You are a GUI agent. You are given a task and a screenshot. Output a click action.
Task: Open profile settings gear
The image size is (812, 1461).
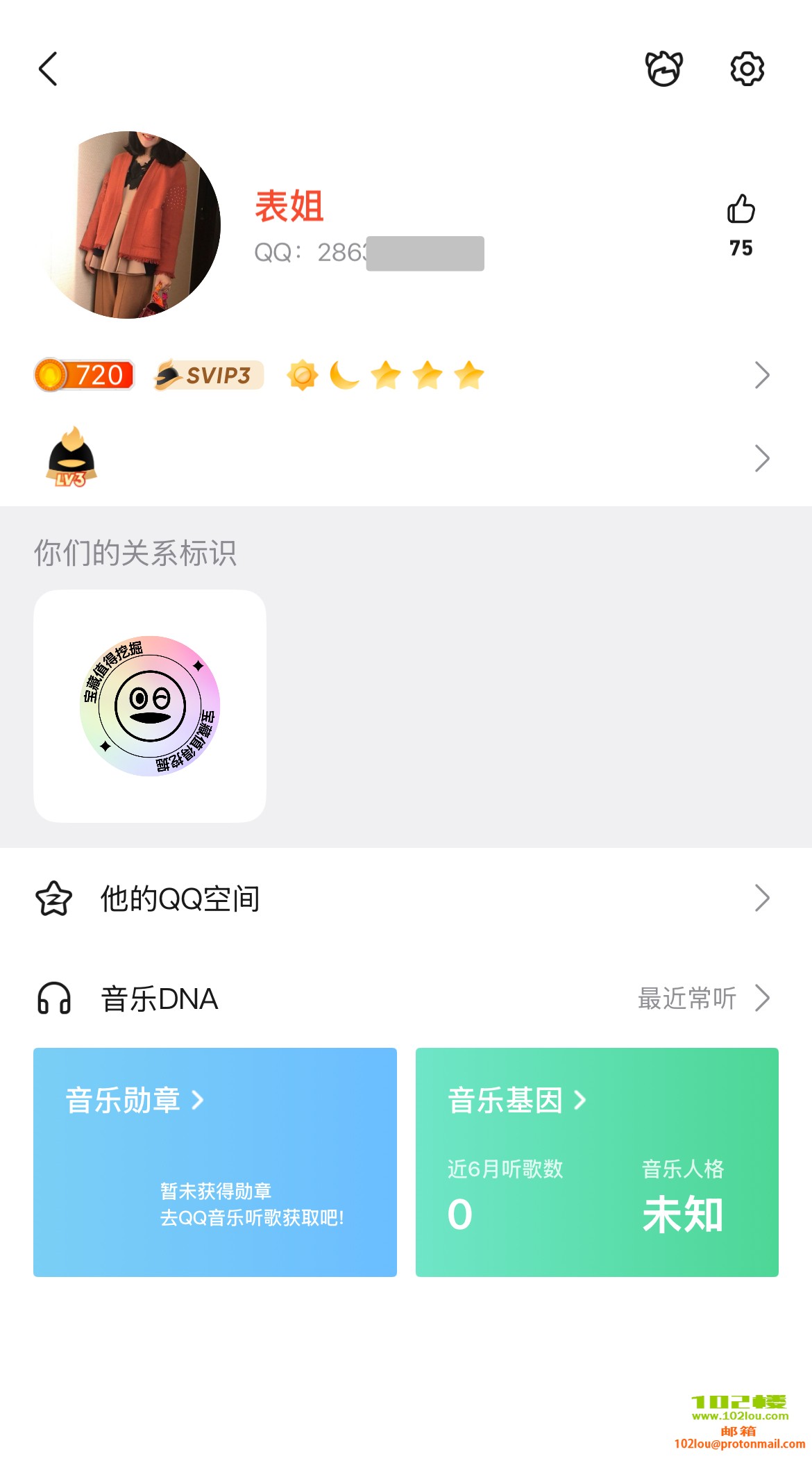point(747,69)
